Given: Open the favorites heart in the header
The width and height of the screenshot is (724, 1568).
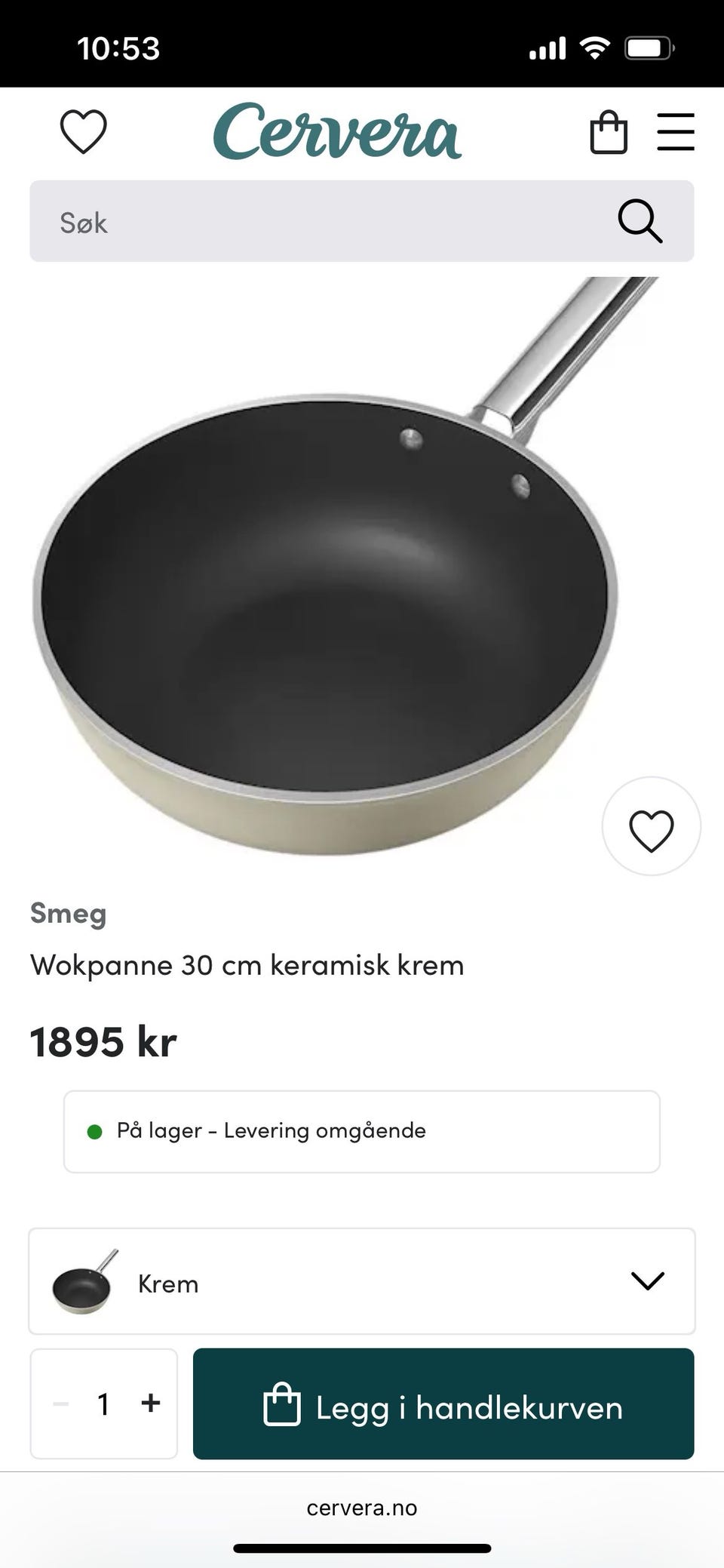Looking at the screenshot, I should click(x=83, y=131).
